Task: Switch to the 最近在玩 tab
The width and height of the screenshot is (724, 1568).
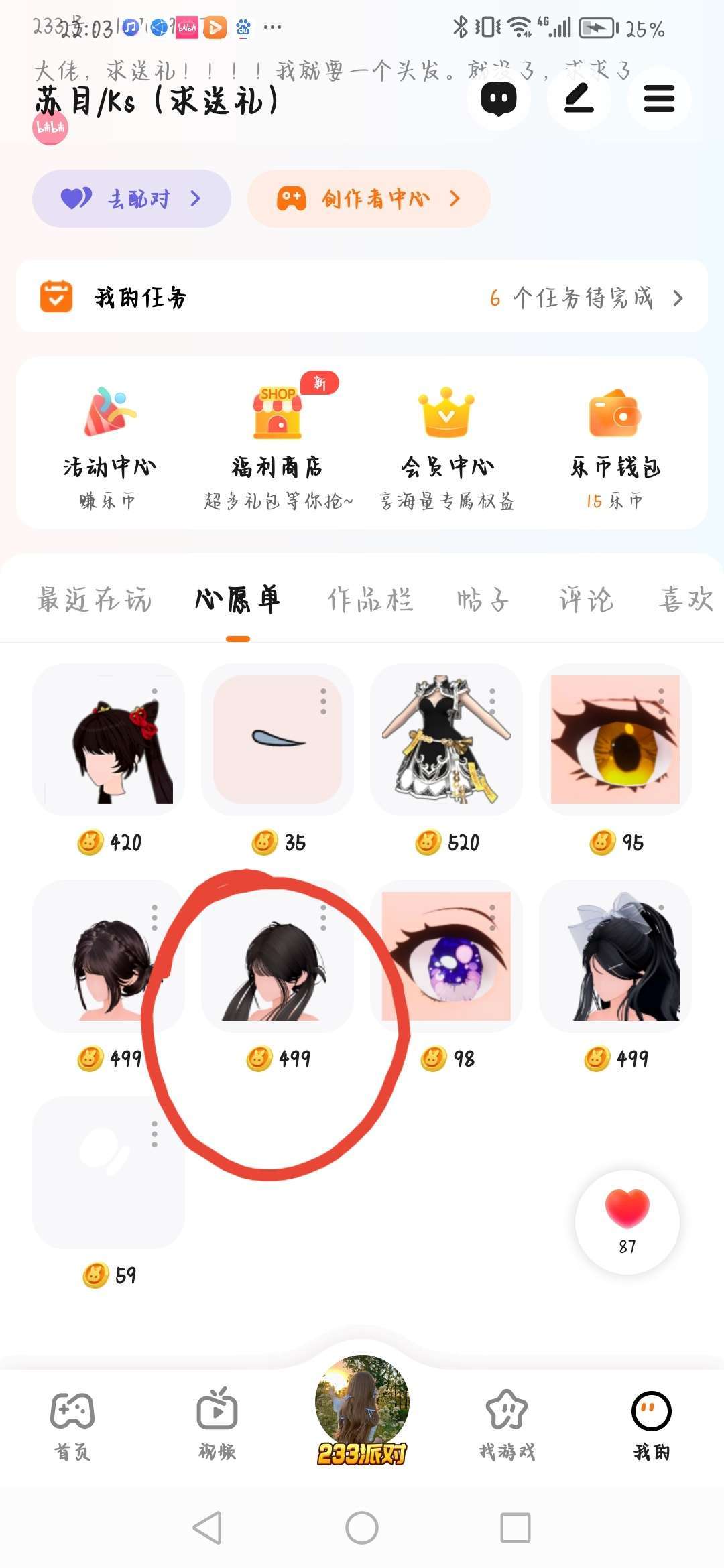Action: (94, 600)
